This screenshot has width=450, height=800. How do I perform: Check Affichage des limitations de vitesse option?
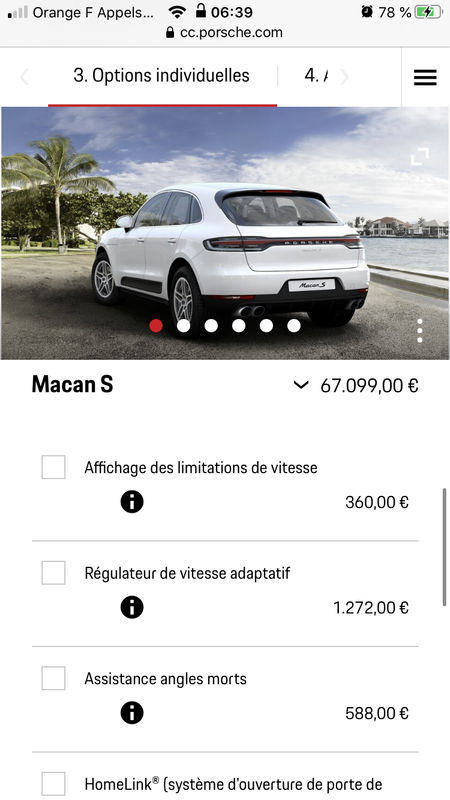coord(54,467)
